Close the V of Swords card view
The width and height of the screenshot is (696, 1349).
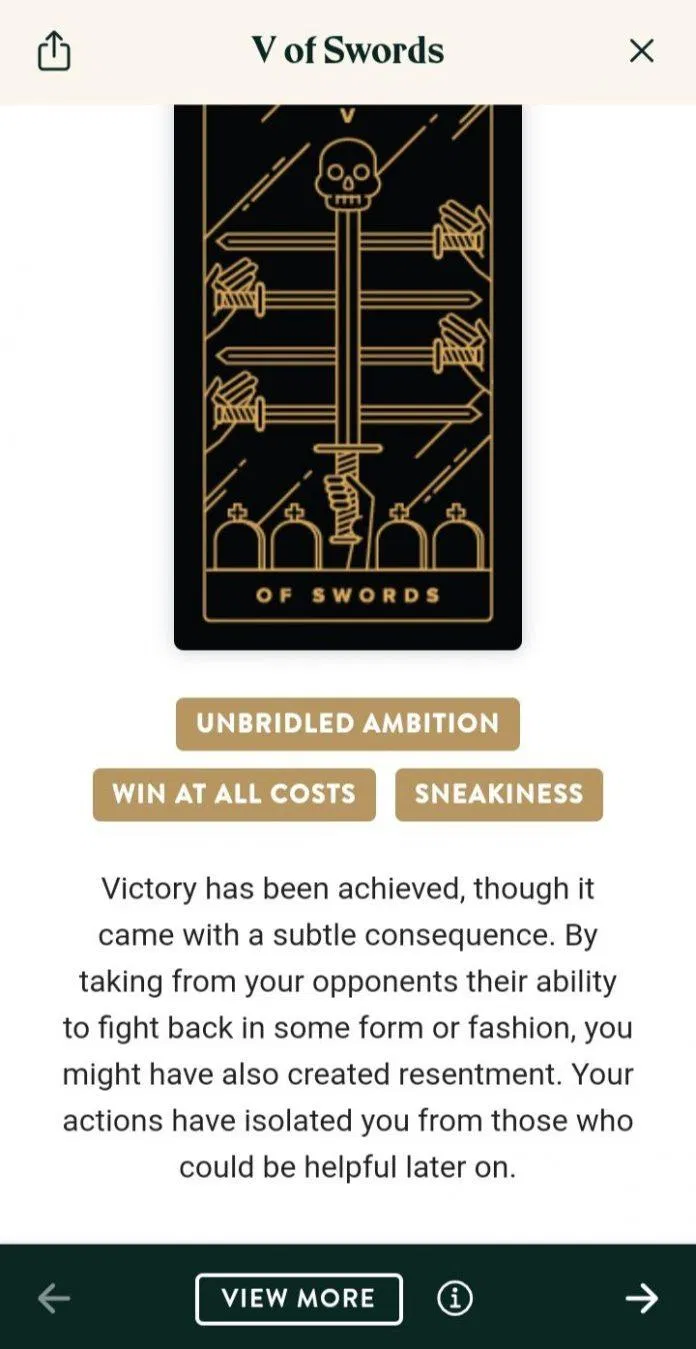coord(641,51)
